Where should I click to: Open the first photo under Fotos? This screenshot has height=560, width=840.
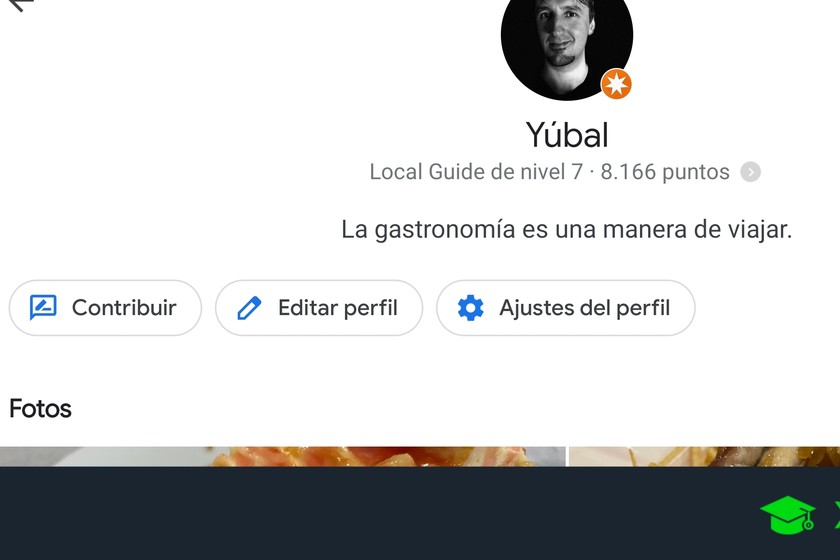pyautogui.click(x=283, y=456)
